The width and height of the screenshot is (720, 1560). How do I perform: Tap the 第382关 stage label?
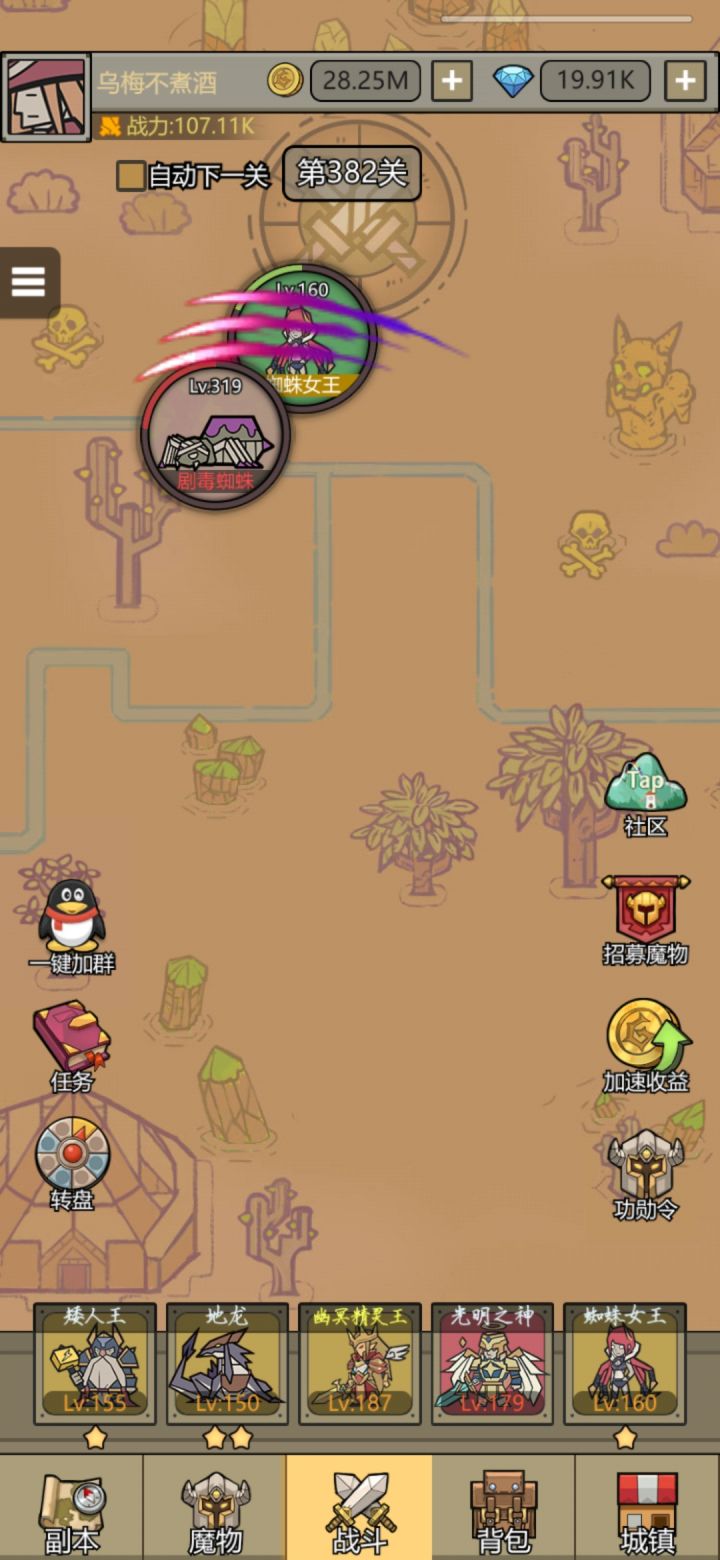click(351, 172)
